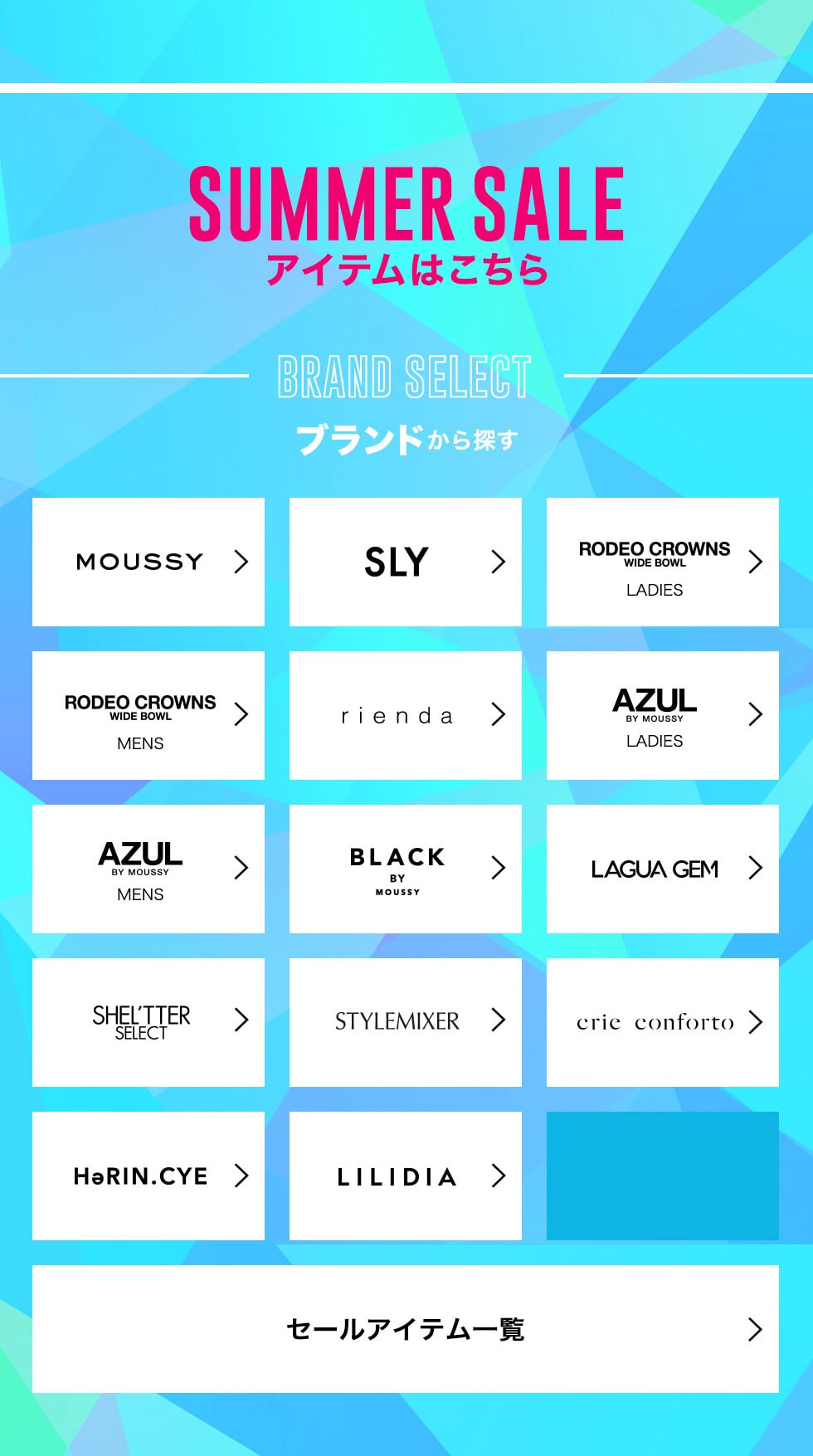Open the HeRIN.CYE brand

tap(148, 1176)
